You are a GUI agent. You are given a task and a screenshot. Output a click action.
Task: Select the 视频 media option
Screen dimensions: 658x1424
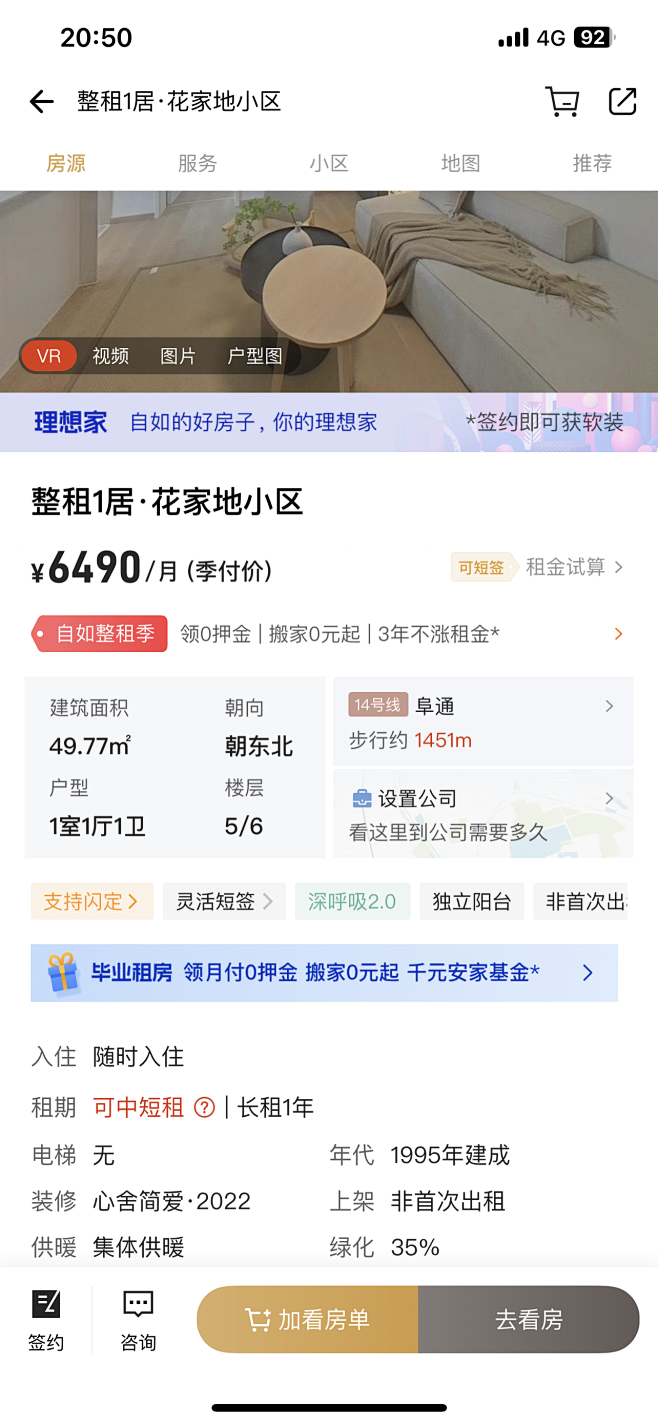click(111, 356)
